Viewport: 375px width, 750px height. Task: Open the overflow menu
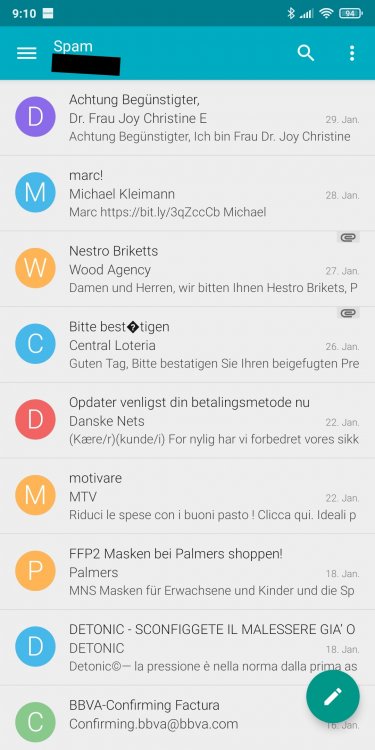click(x=352, y=53)
